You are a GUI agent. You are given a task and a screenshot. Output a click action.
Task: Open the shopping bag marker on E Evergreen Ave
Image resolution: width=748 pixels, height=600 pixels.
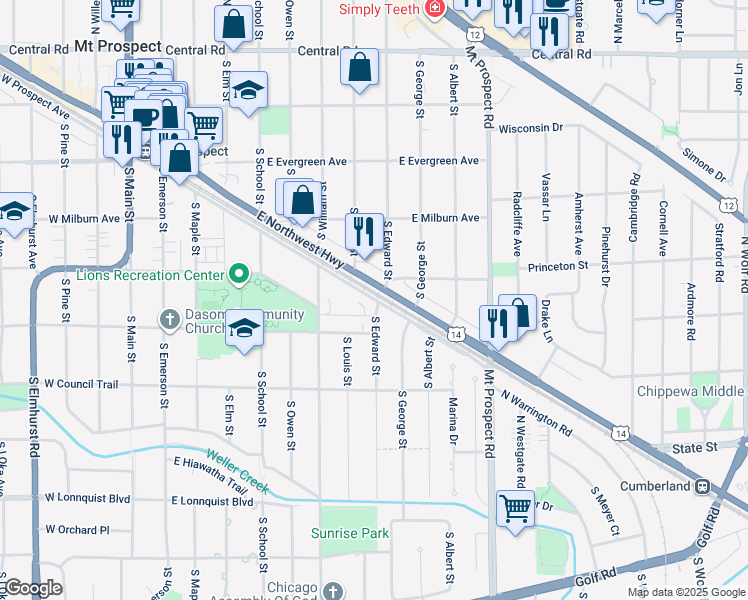click(179, 157)
